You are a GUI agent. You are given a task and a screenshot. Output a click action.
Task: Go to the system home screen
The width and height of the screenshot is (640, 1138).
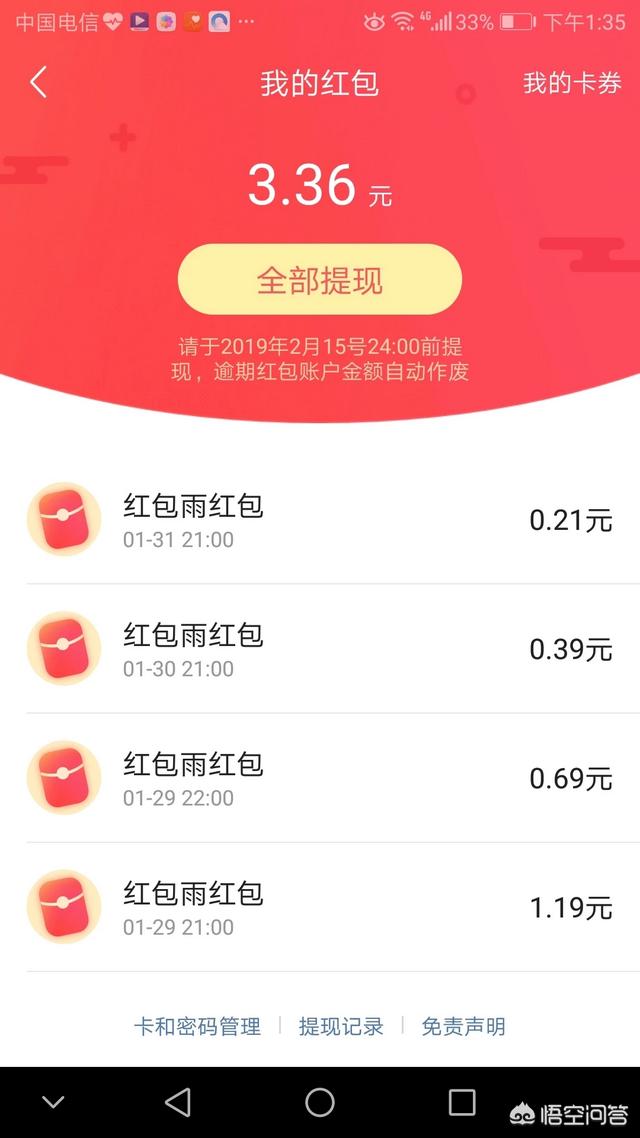320,1102
